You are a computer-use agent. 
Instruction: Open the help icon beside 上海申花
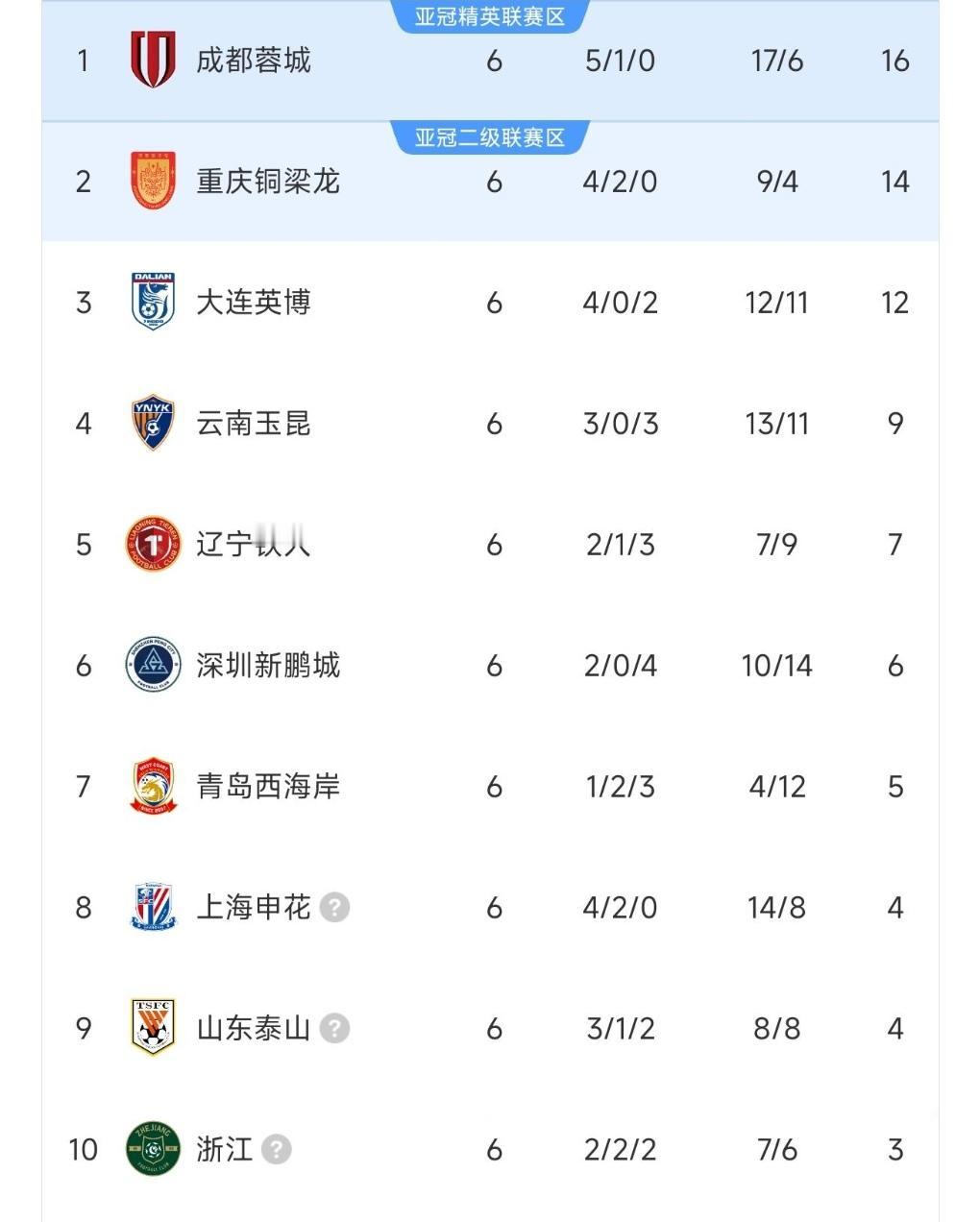[x=334, y=909]
